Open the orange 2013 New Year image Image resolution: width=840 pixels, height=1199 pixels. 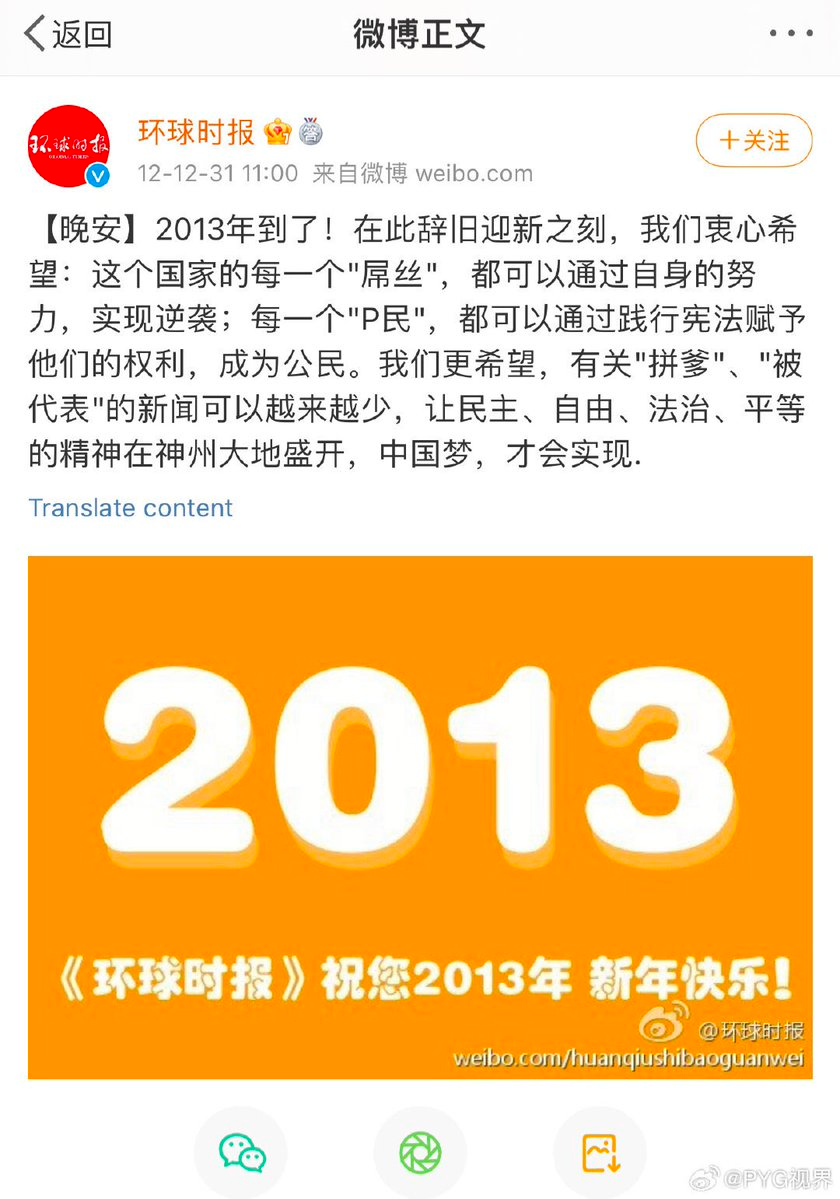click(420, 817)
